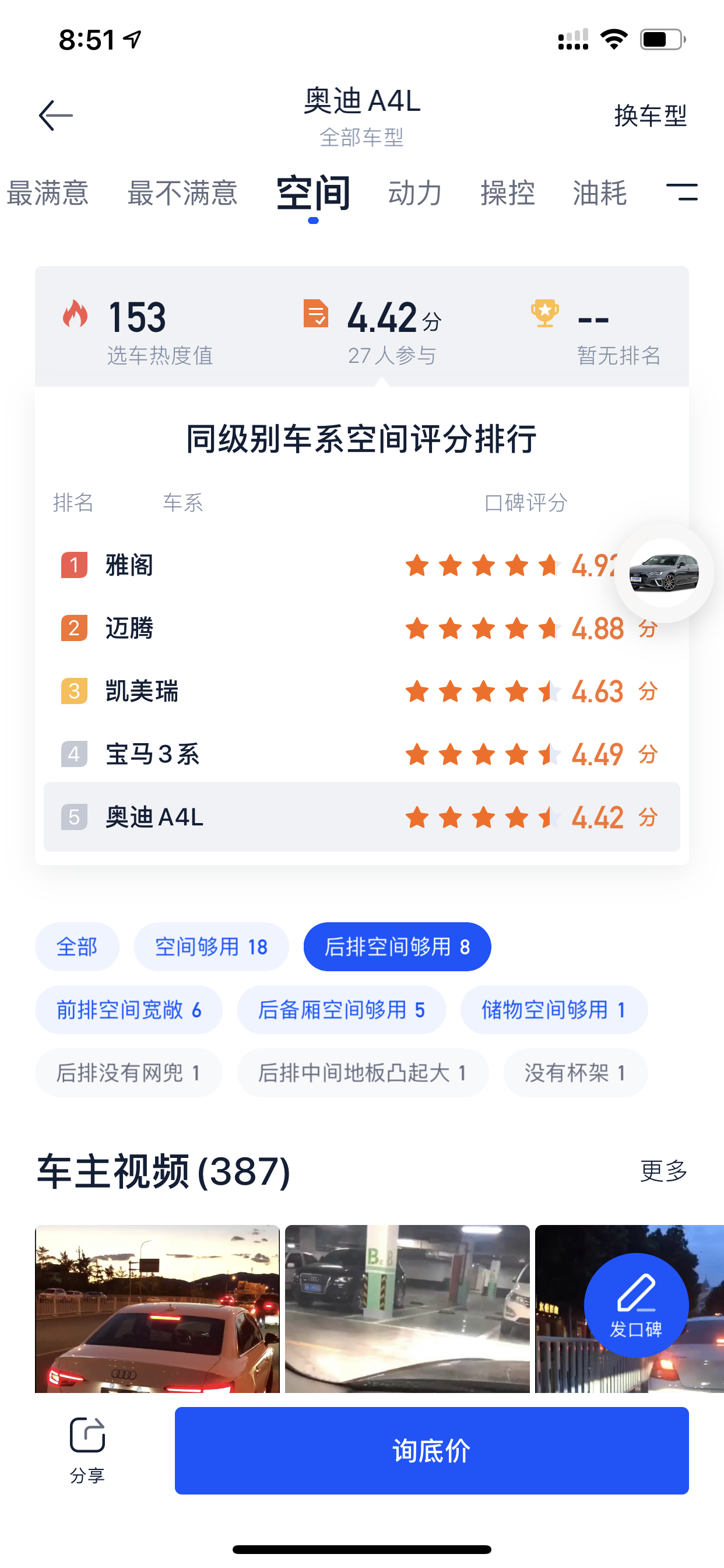Tap 更多 for more owner videos

[664, 1171]
